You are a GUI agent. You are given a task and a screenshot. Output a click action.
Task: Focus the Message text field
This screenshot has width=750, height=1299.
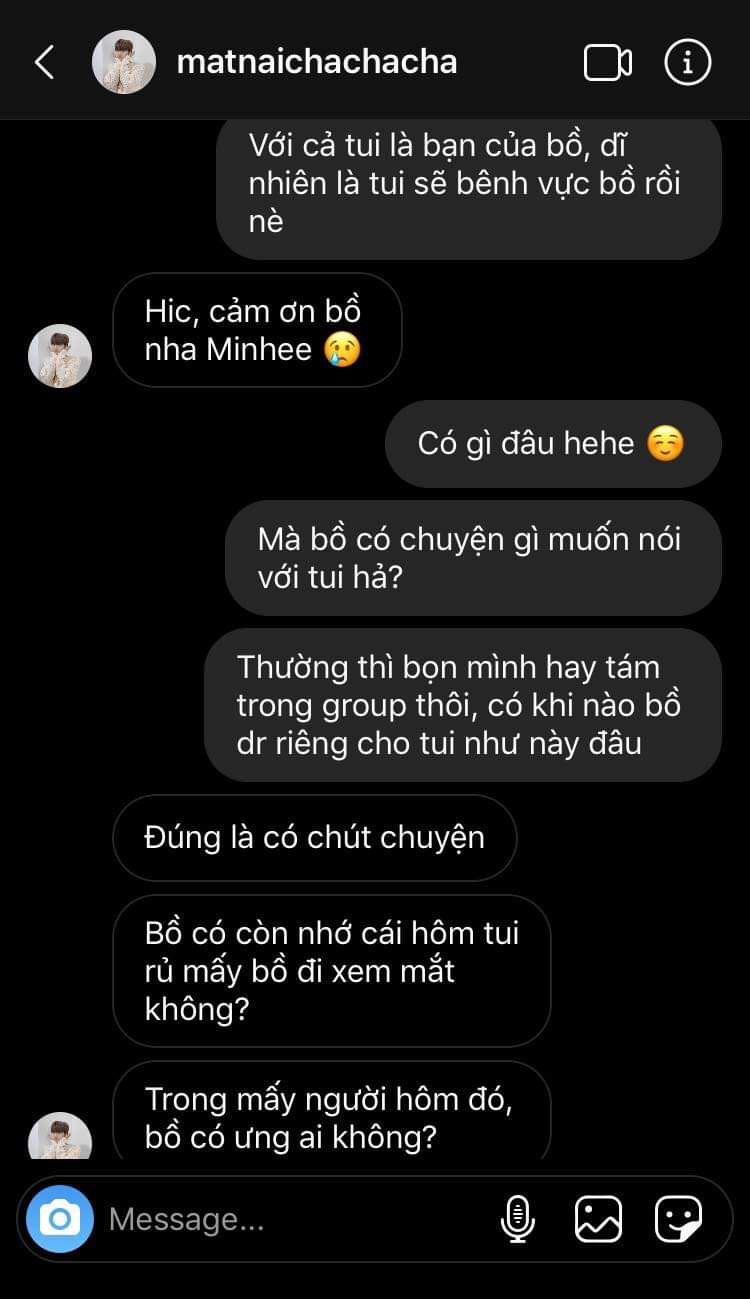(x=290, y=1219)
